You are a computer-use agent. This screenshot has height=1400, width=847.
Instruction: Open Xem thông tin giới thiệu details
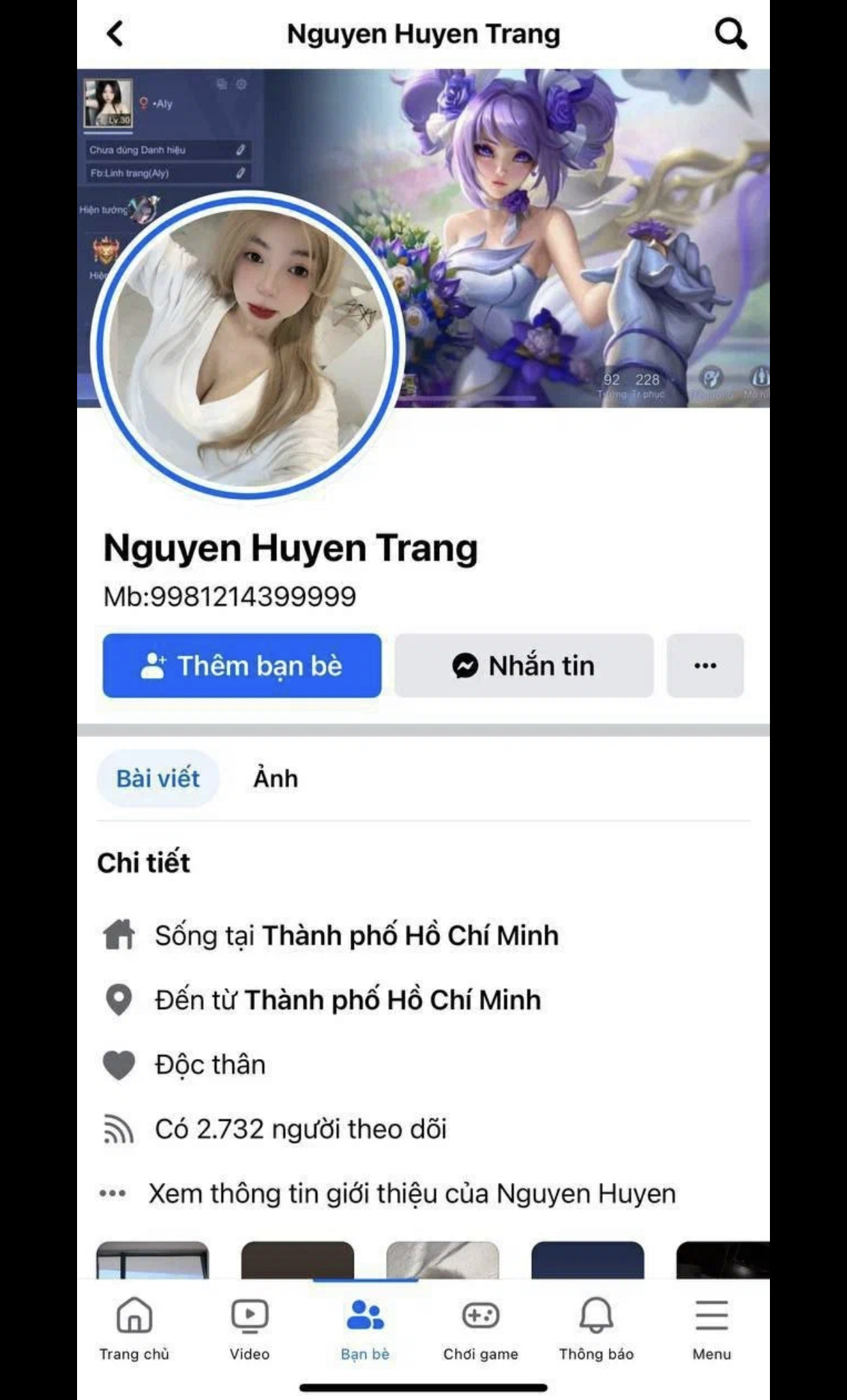pos(411,1193)
